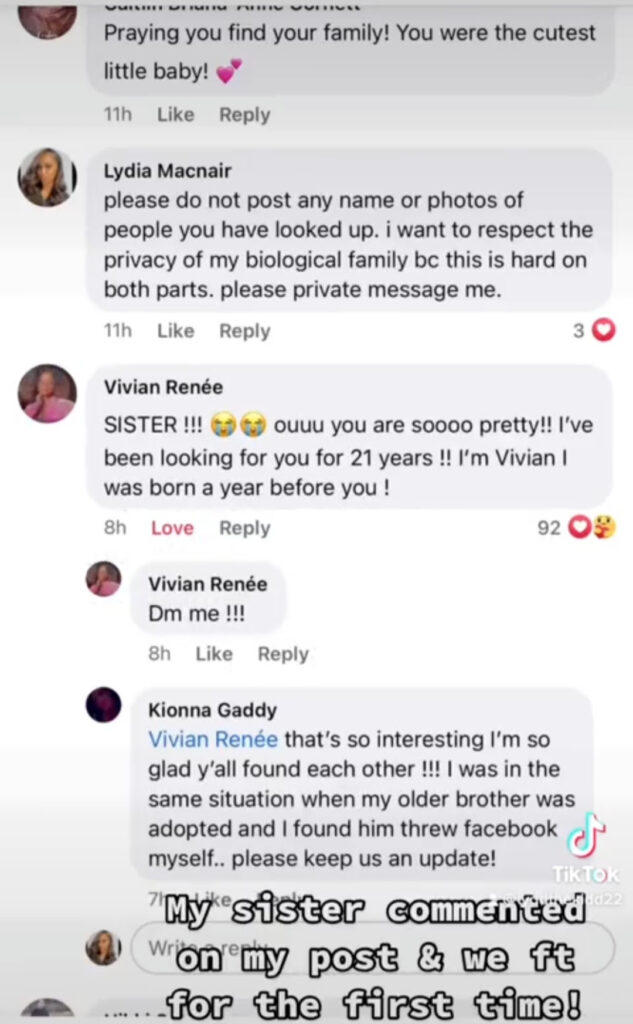
Task: Open Lydia Macnair's profile picture
Action: 46,177
